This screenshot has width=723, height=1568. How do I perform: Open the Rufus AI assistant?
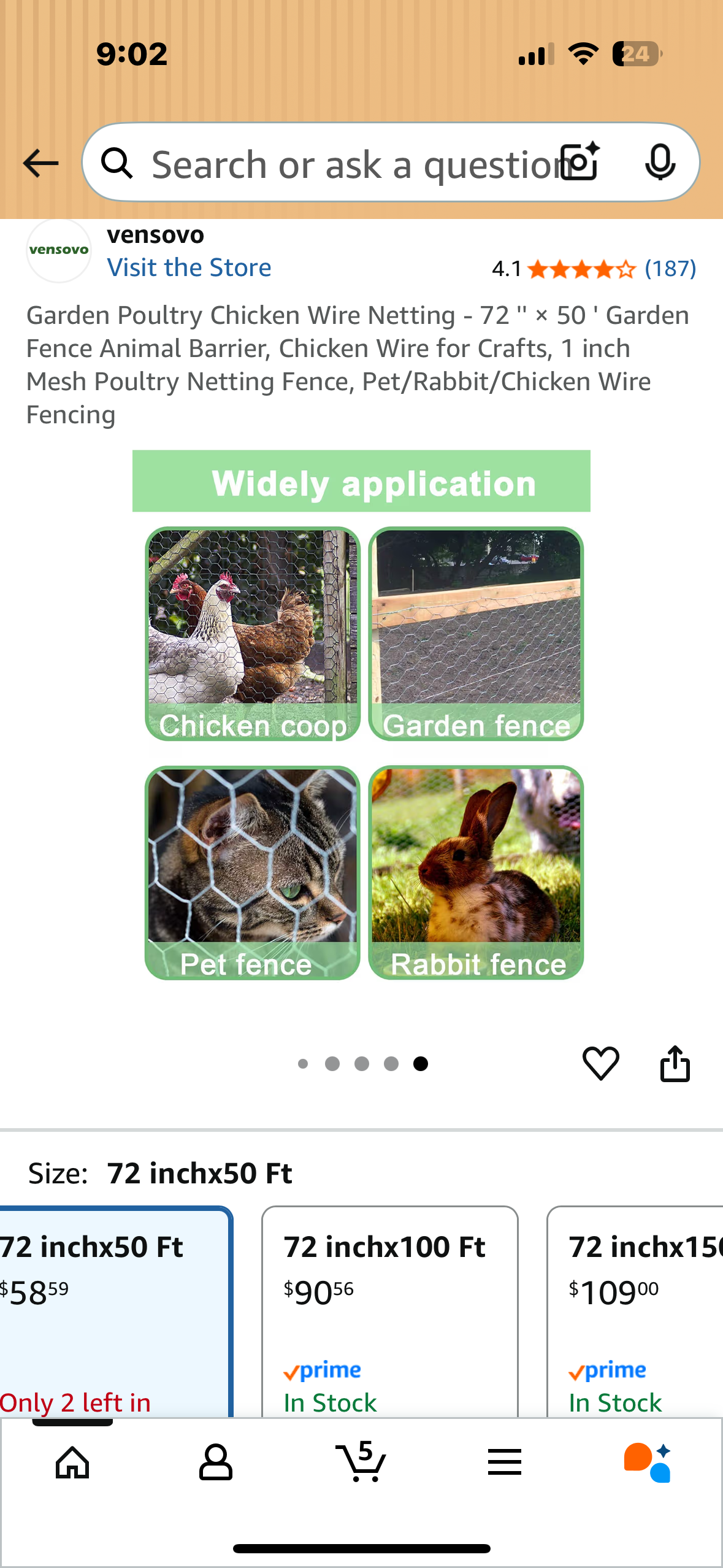[x=648, y=1462]
